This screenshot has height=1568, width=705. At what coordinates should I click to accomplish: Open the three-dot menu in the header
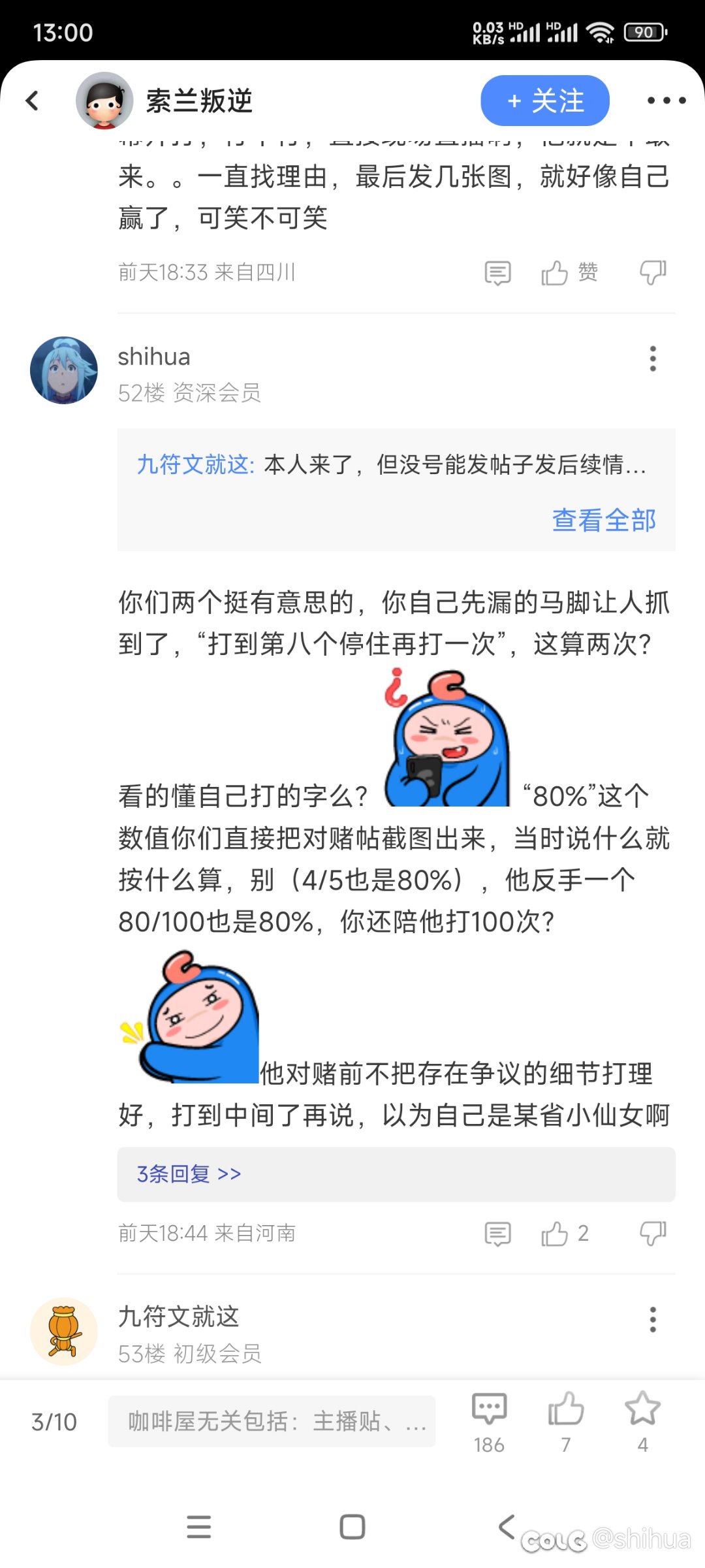tap(666, 101)
